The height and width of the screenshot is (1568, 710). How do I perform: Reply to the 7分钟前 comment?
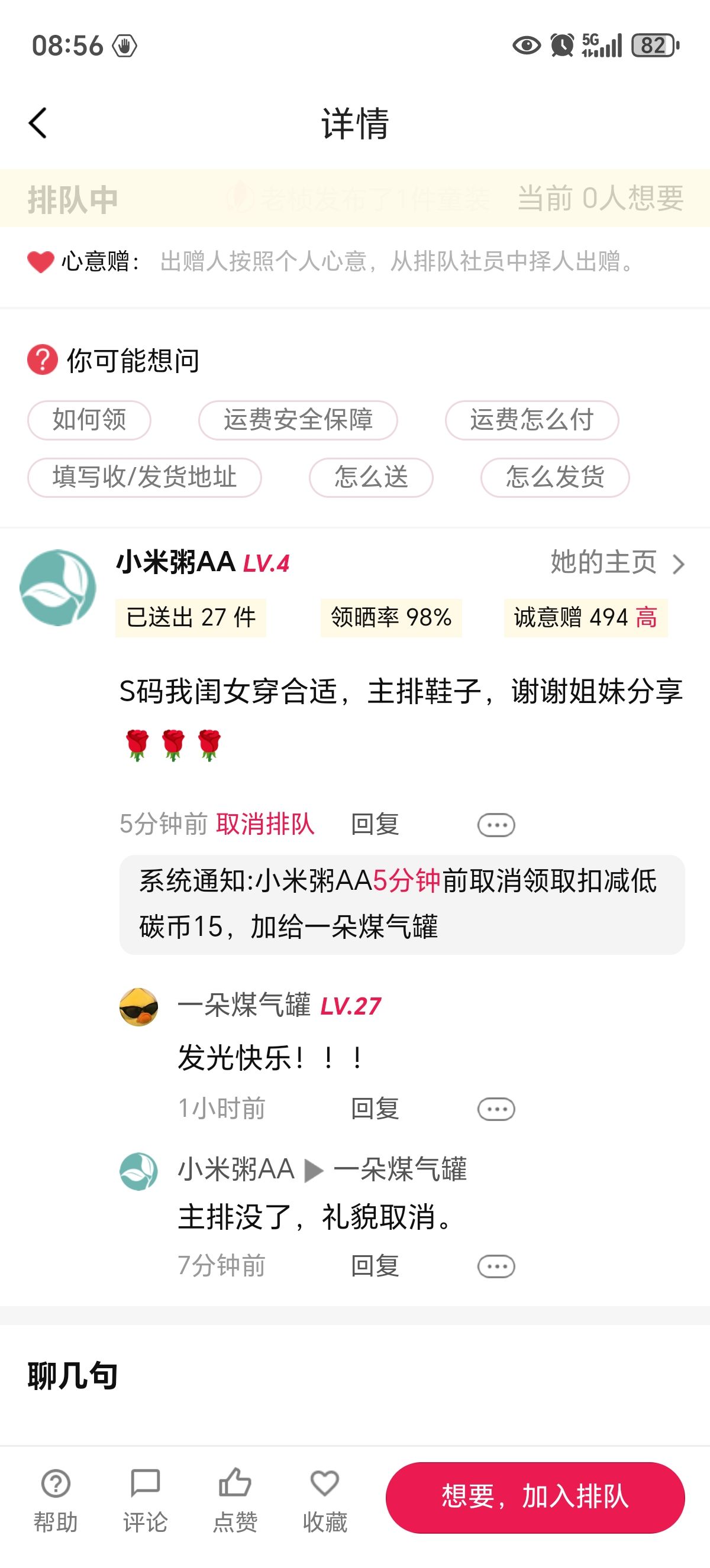point(375,1265)
